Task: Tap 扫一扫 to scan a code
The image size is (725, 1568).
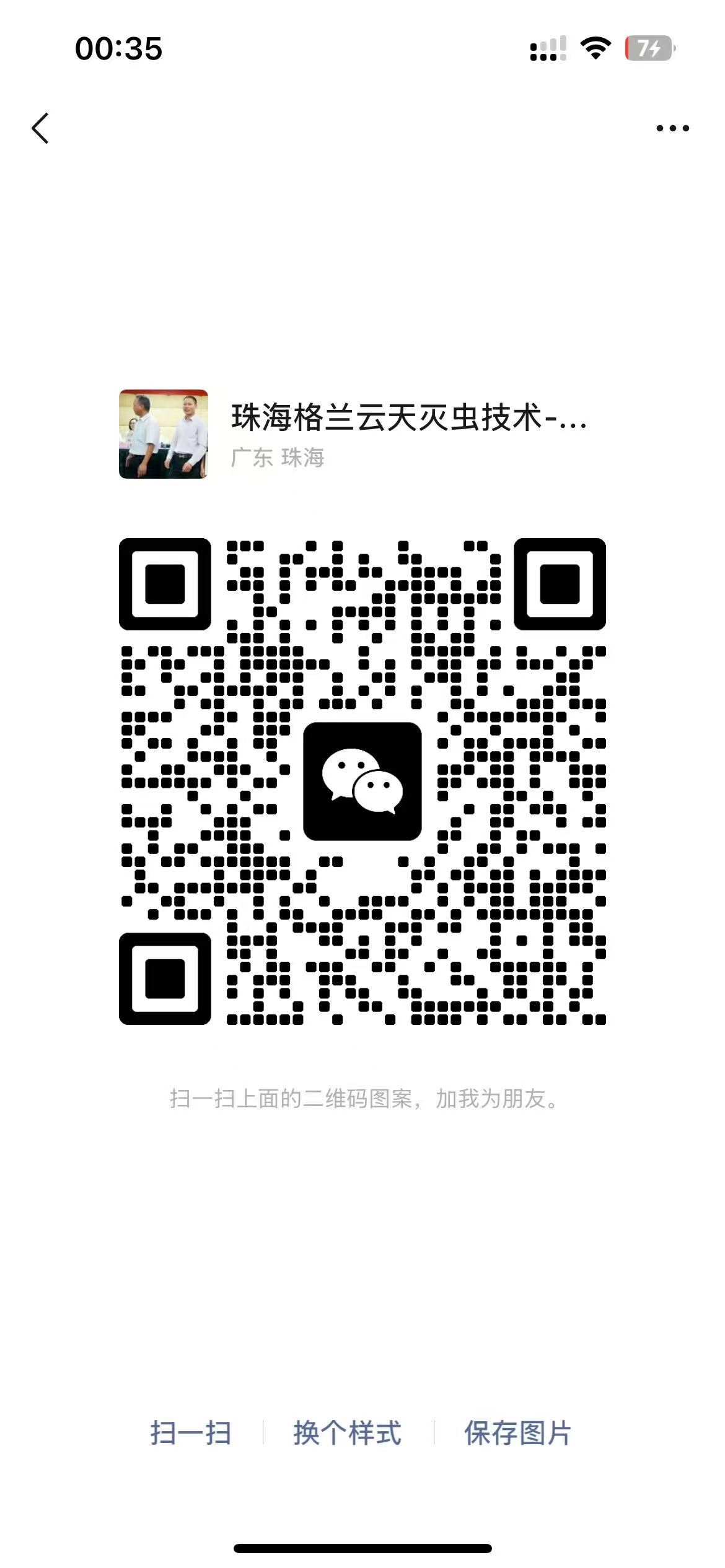Action: [x=190, y=1433]
